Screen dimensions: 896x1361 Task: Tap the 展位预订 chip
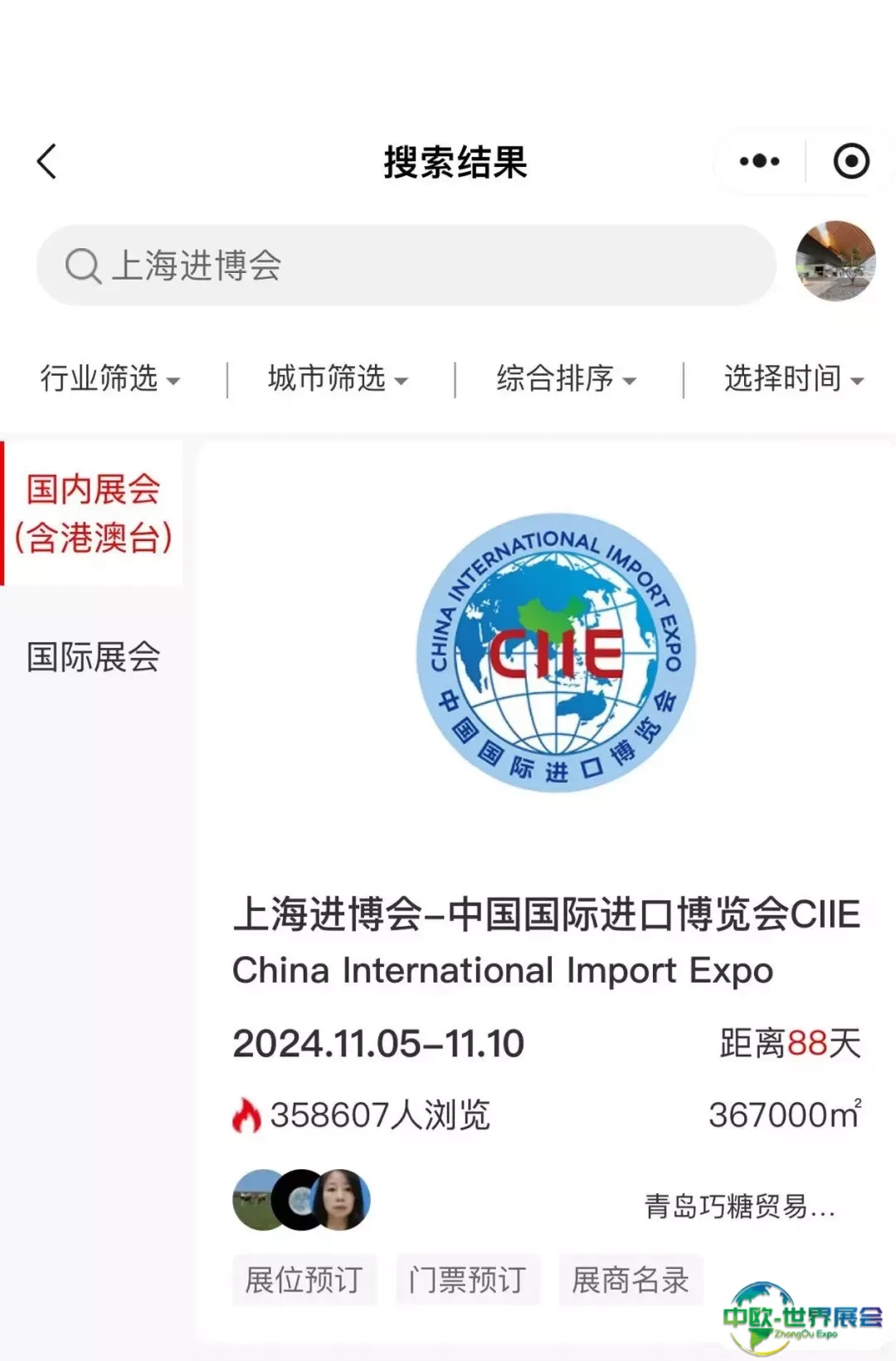pos(304,1280)
